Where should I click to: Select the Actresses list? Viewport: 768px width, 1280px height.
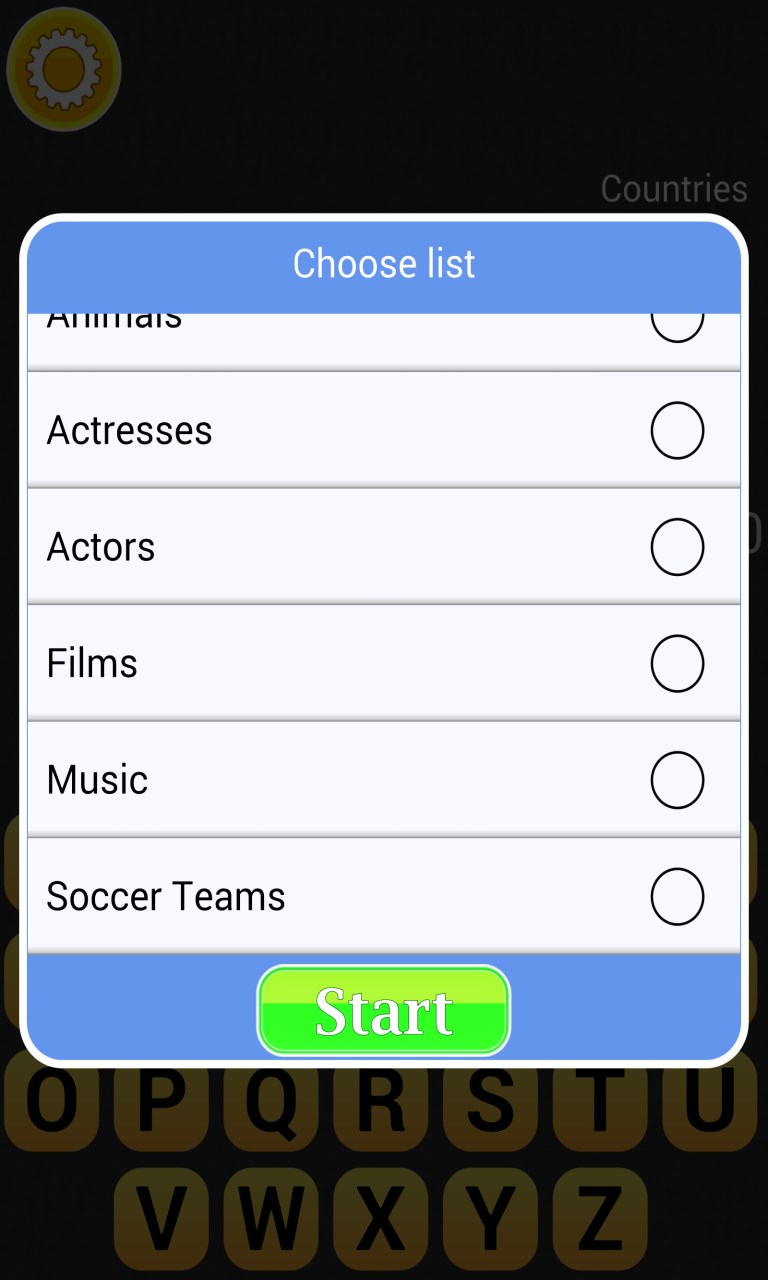pyautogui.click(x=677, y=431)
